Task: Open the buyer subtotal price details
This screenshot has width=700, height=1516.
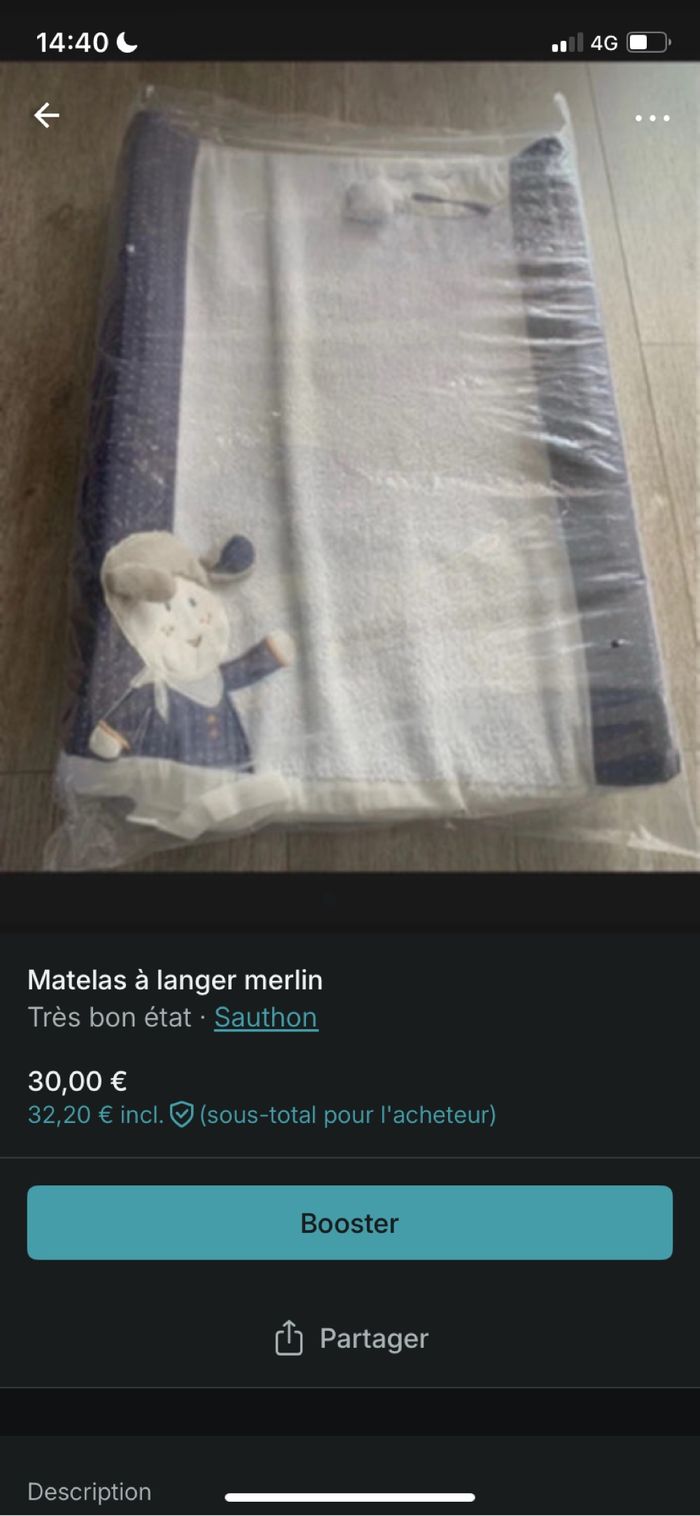Action: [x=262, y=1114]
